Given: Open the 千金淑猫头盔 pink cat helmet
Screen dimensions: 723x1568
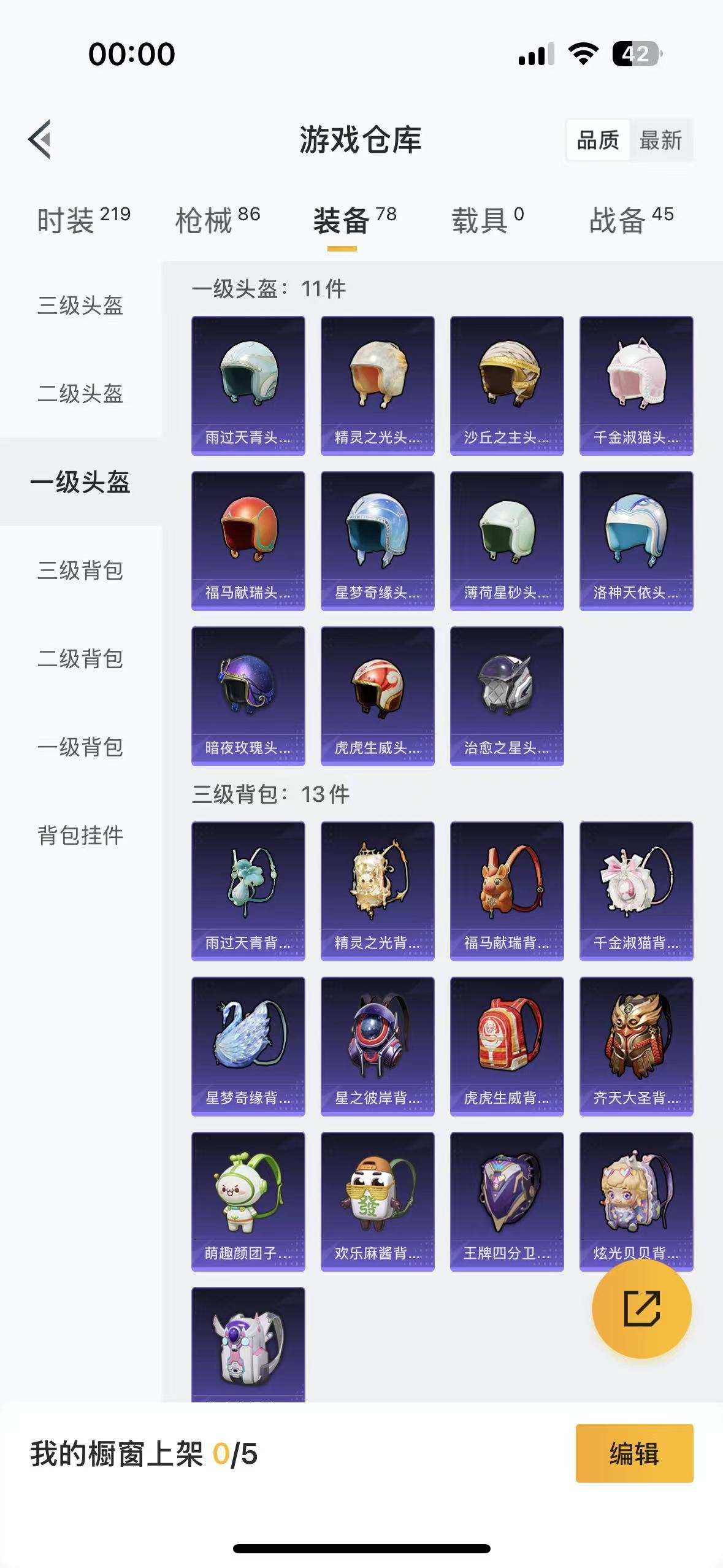Looking at the screenshot, I should click(636, 385).
